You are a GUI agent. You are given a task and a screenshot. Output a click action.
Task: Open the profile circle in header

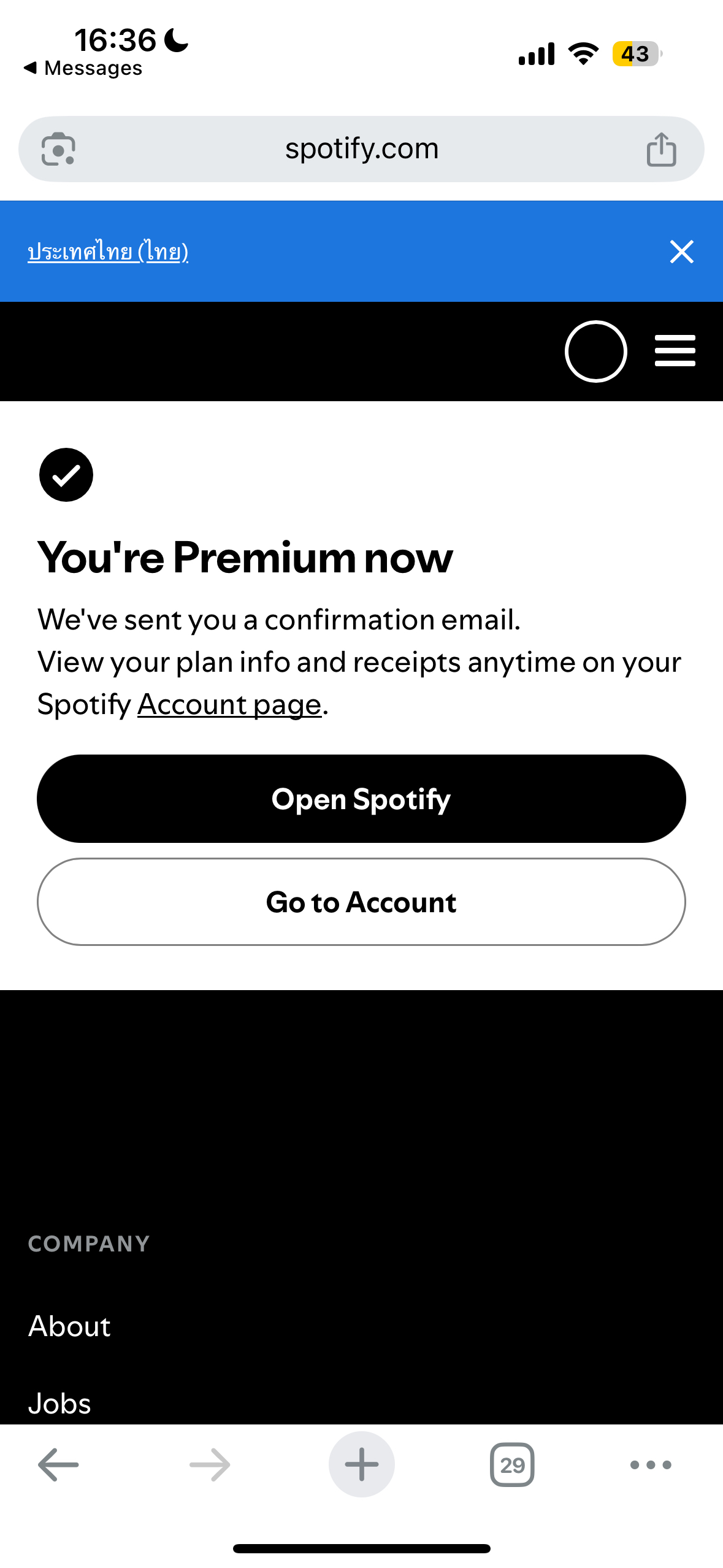pos(595,351)
